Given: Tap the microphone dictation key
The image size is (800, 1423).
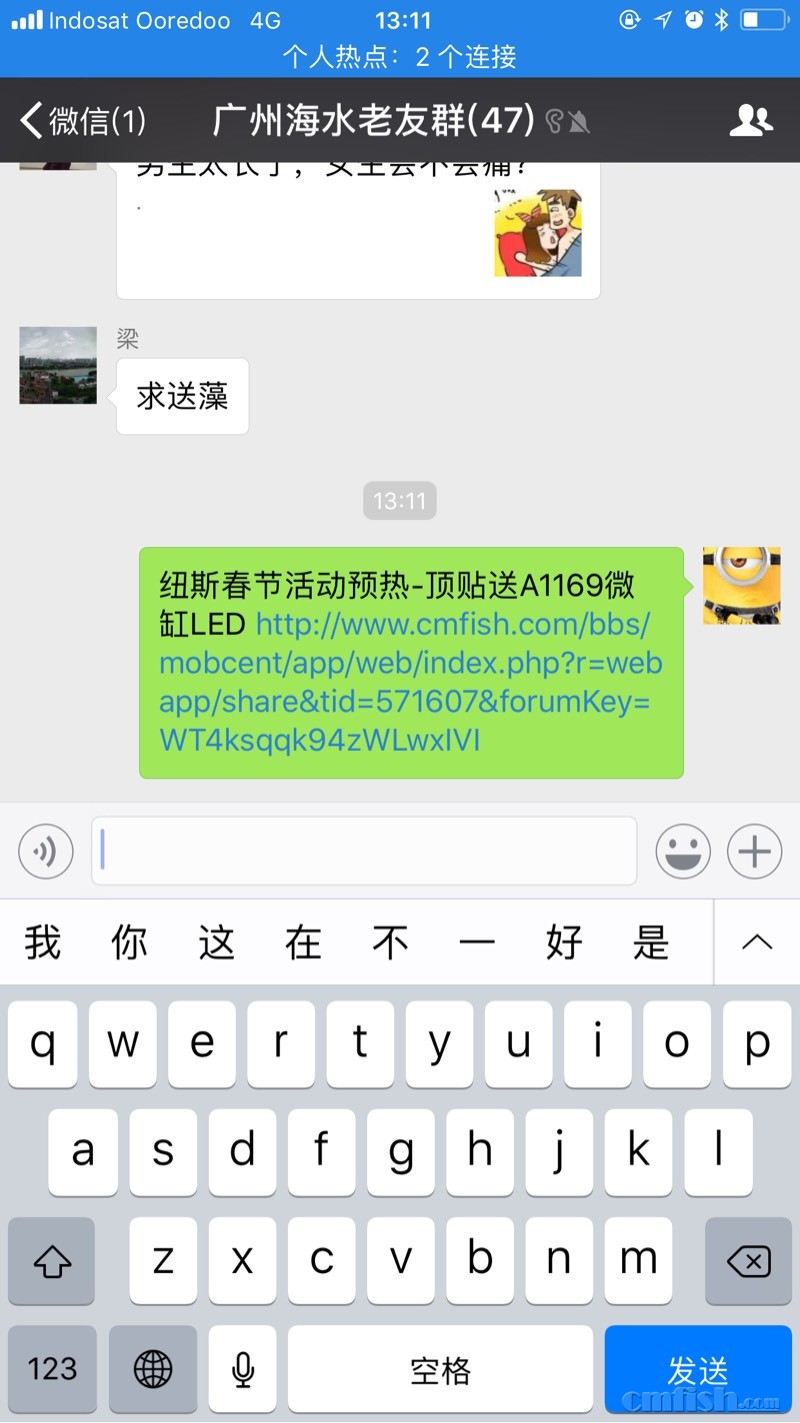Looking at the screenshot, I should coord(242,1369).
